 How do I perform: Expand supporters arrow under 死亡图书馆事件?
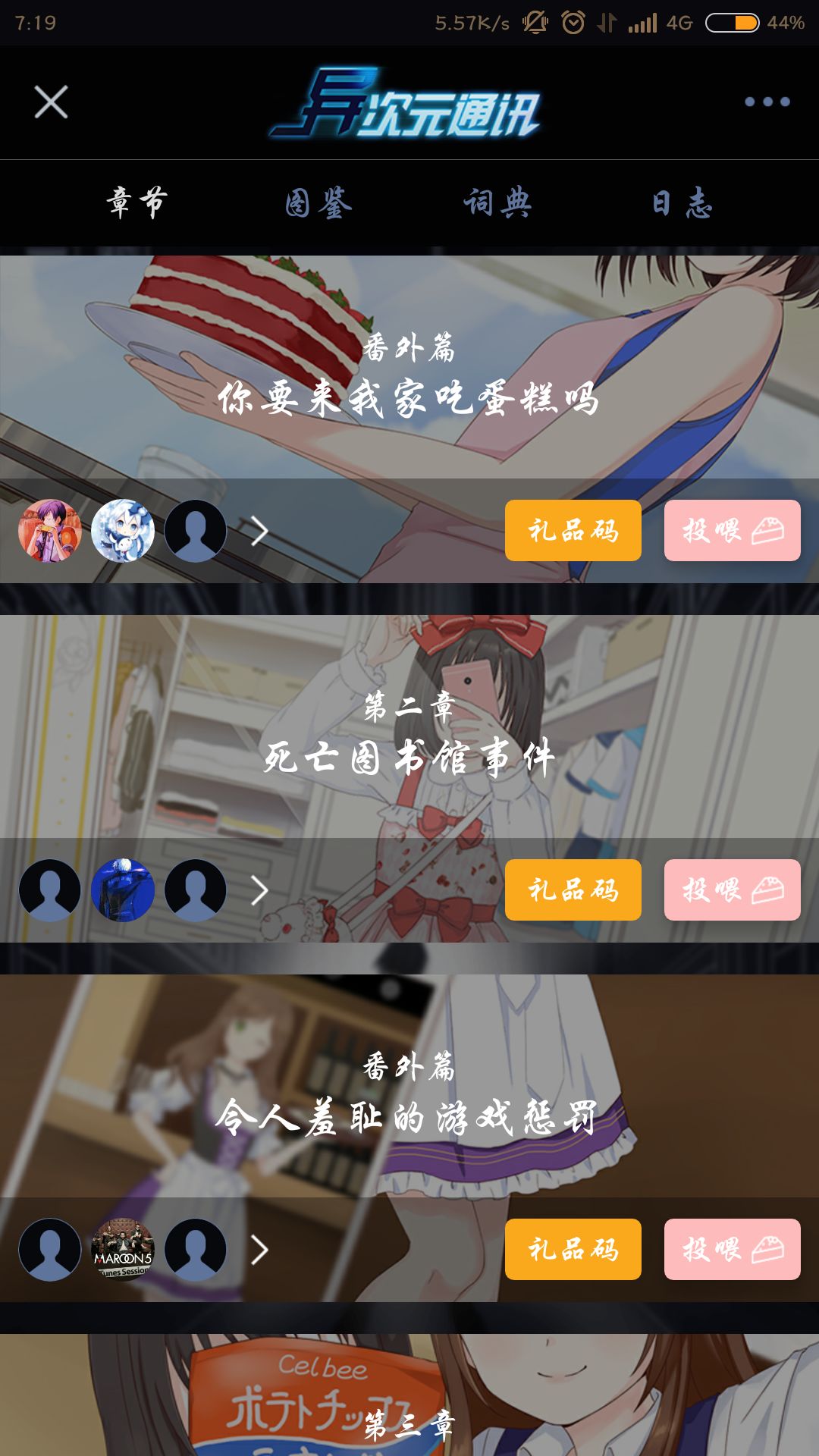(x=260, y=890)
